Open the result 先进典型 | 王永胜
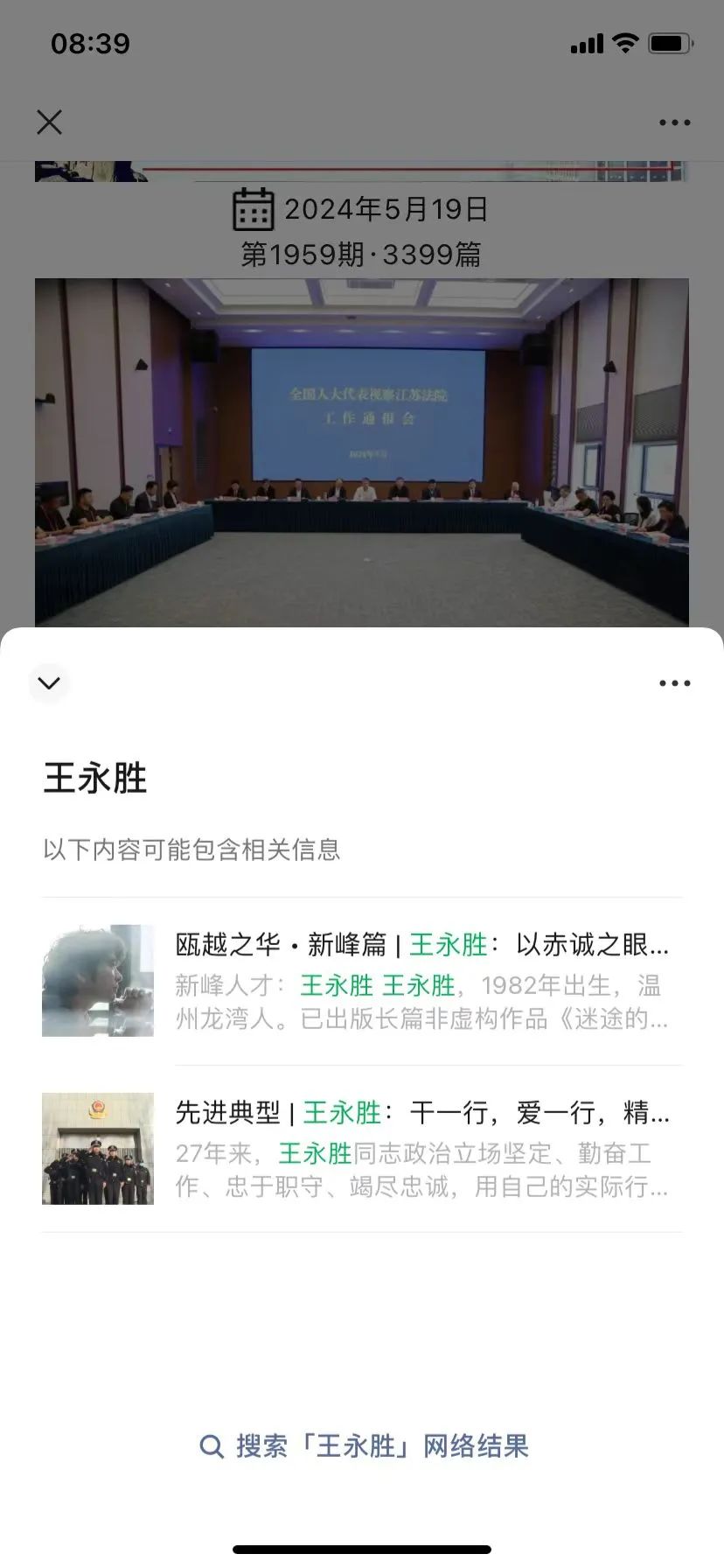The width and height of the screenshot is (724, 1568). (x=362, y=1149)
